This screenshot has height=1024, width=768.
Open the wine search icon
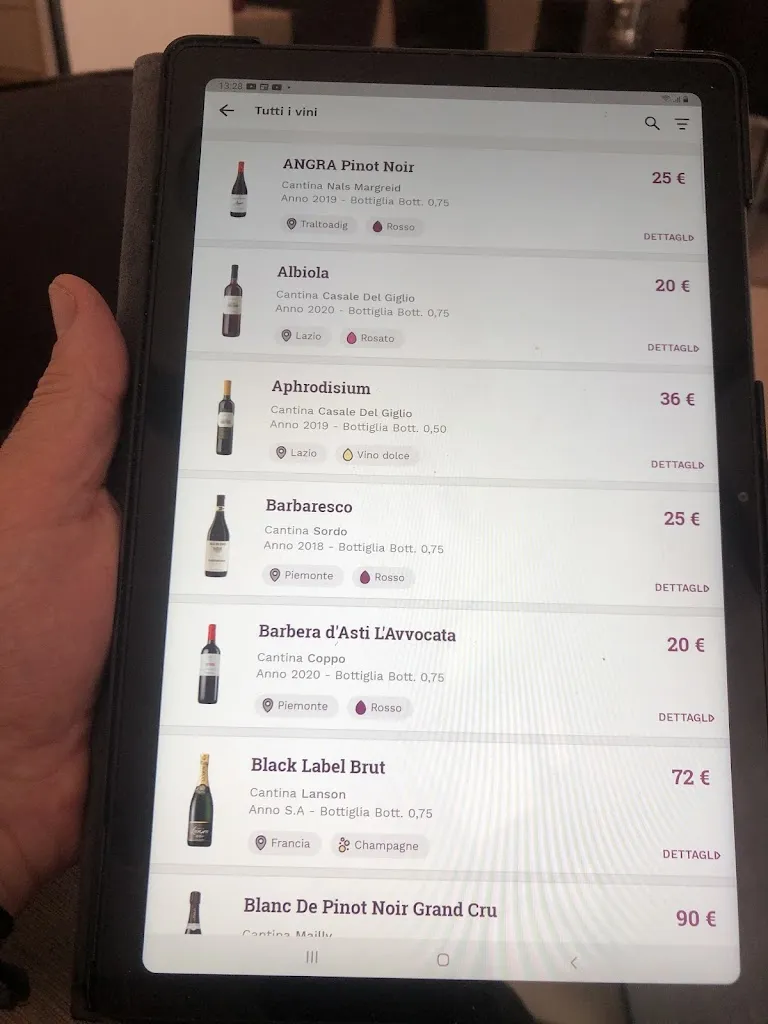pos(652,123)
